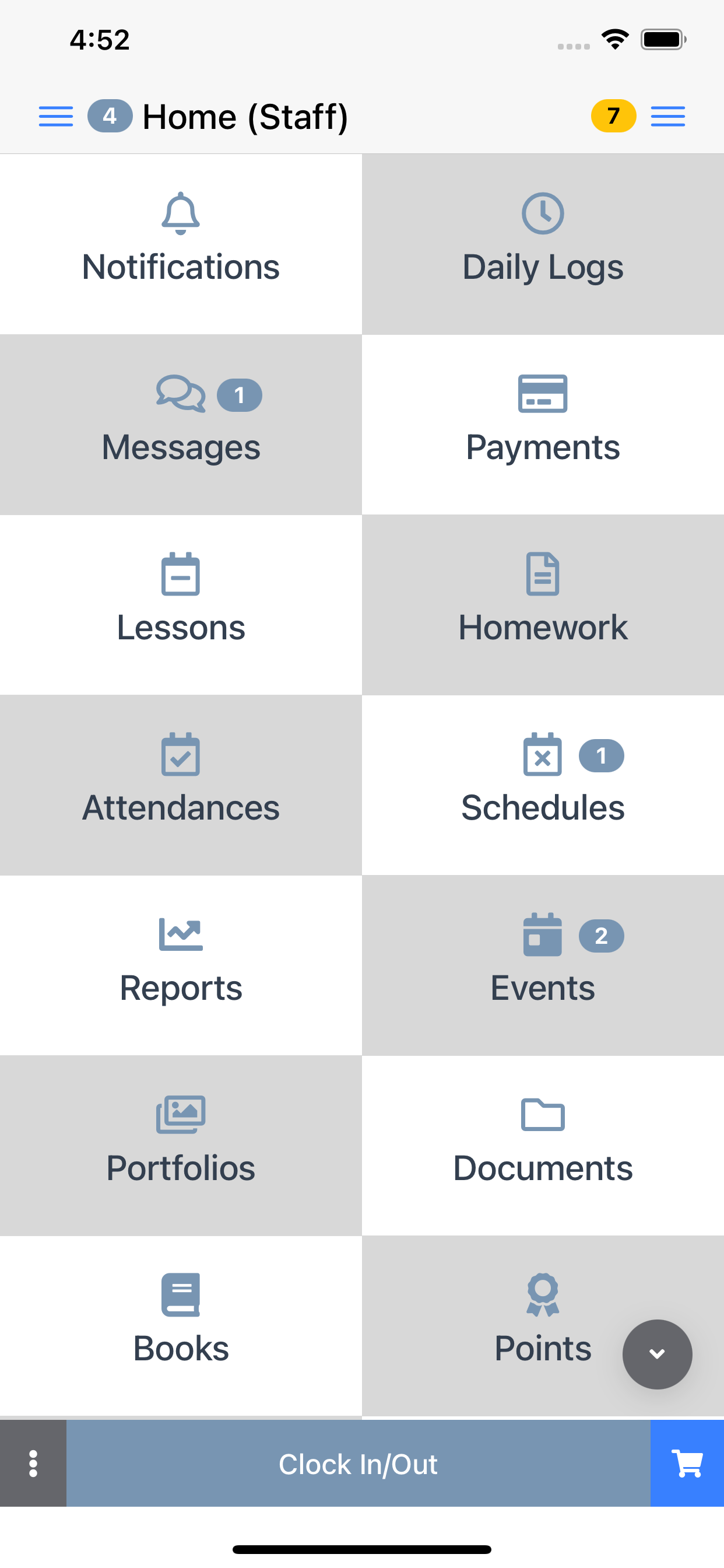
Task: Open Daily Logs
Action: [543, 243]
